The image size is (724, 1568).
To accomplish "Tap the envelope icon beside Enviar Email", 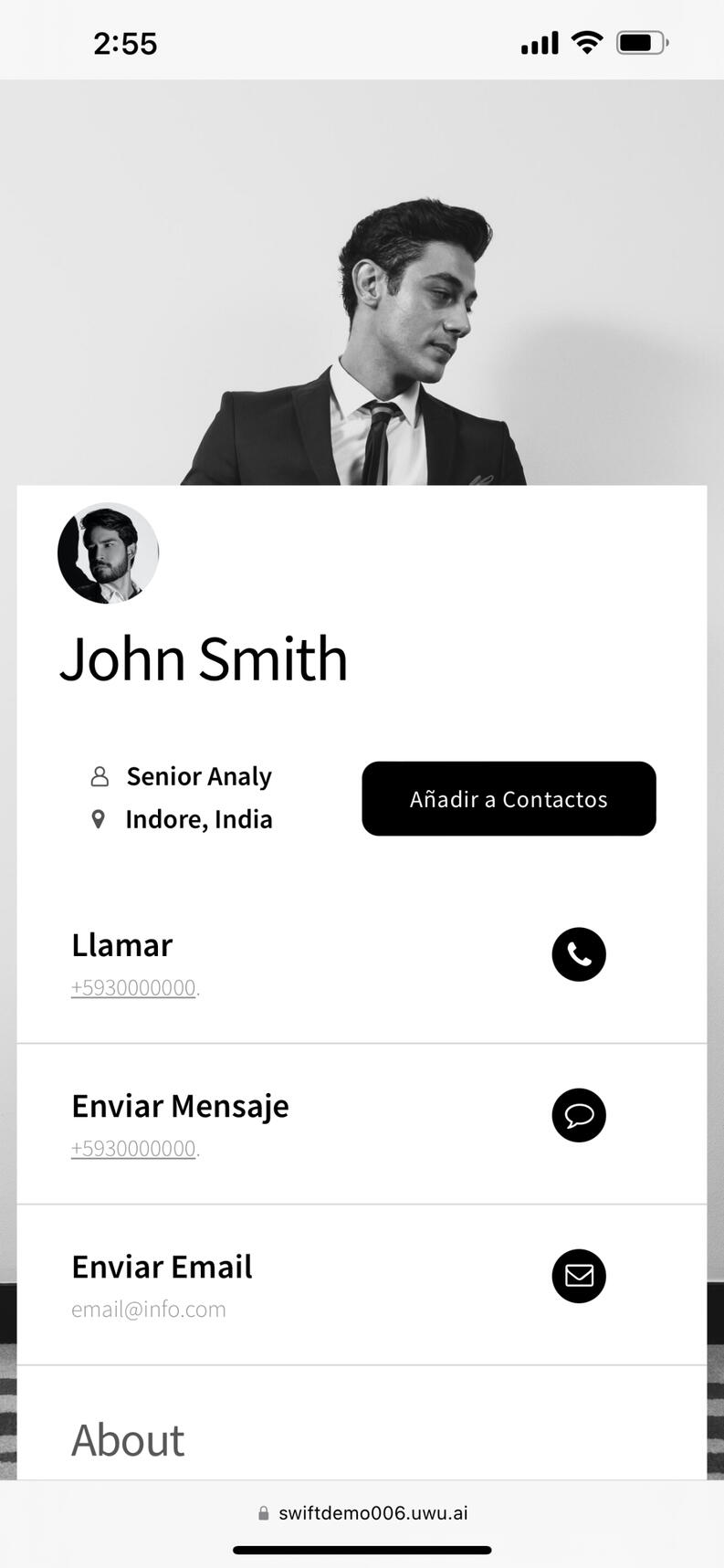I will (579, 1276).
